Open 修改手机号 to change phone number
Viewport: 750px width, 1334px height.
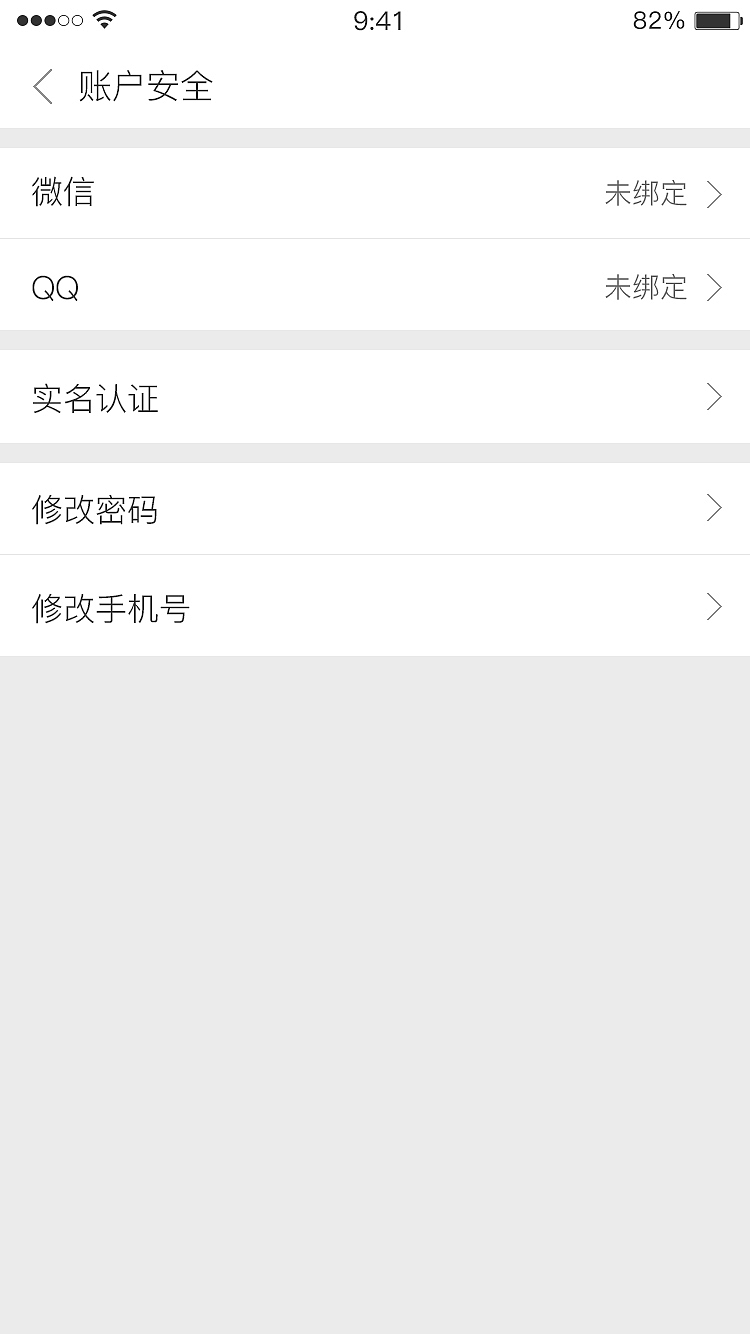tap(375, 606)
